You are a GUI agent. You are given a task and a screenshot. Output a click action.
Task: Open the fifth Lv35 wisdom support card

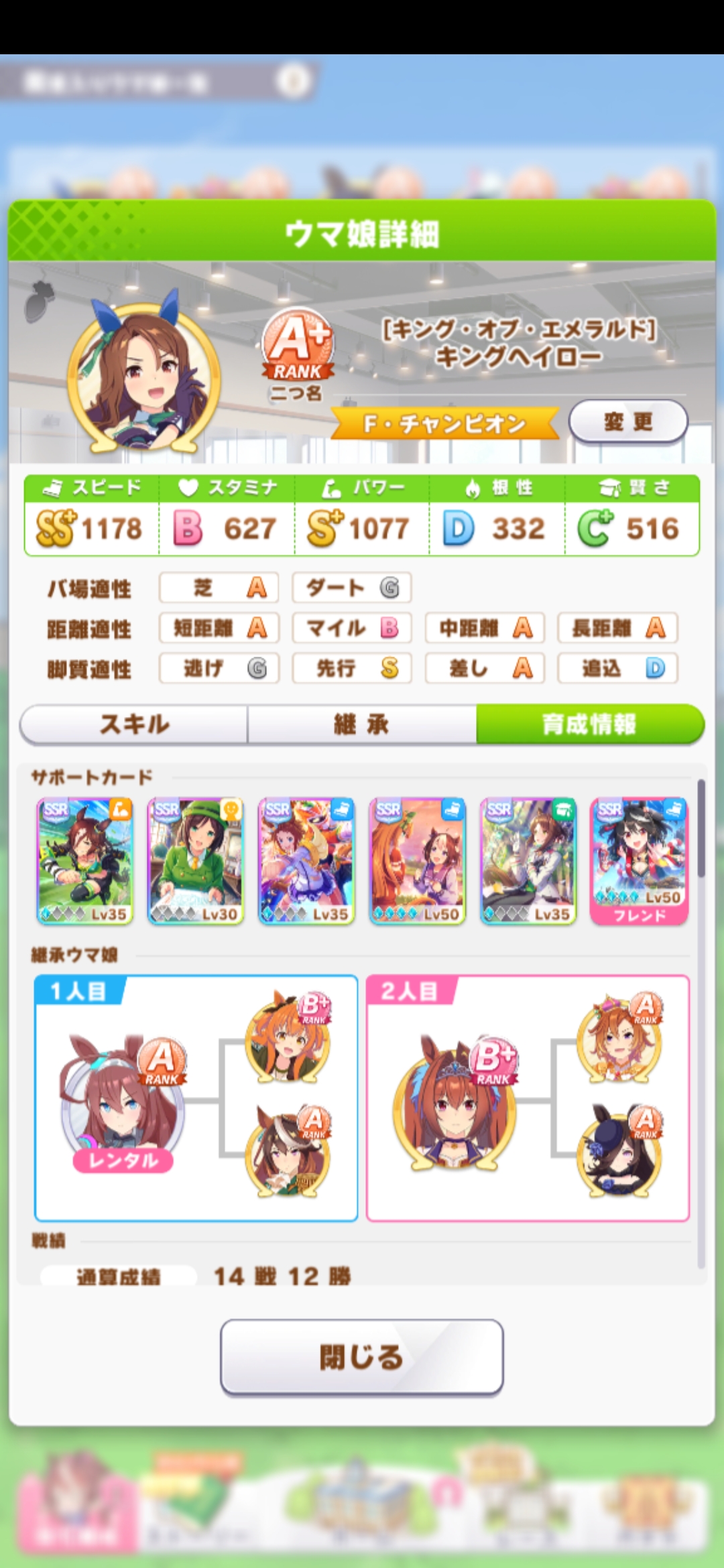pyautogui.click(x=528, y=861)
